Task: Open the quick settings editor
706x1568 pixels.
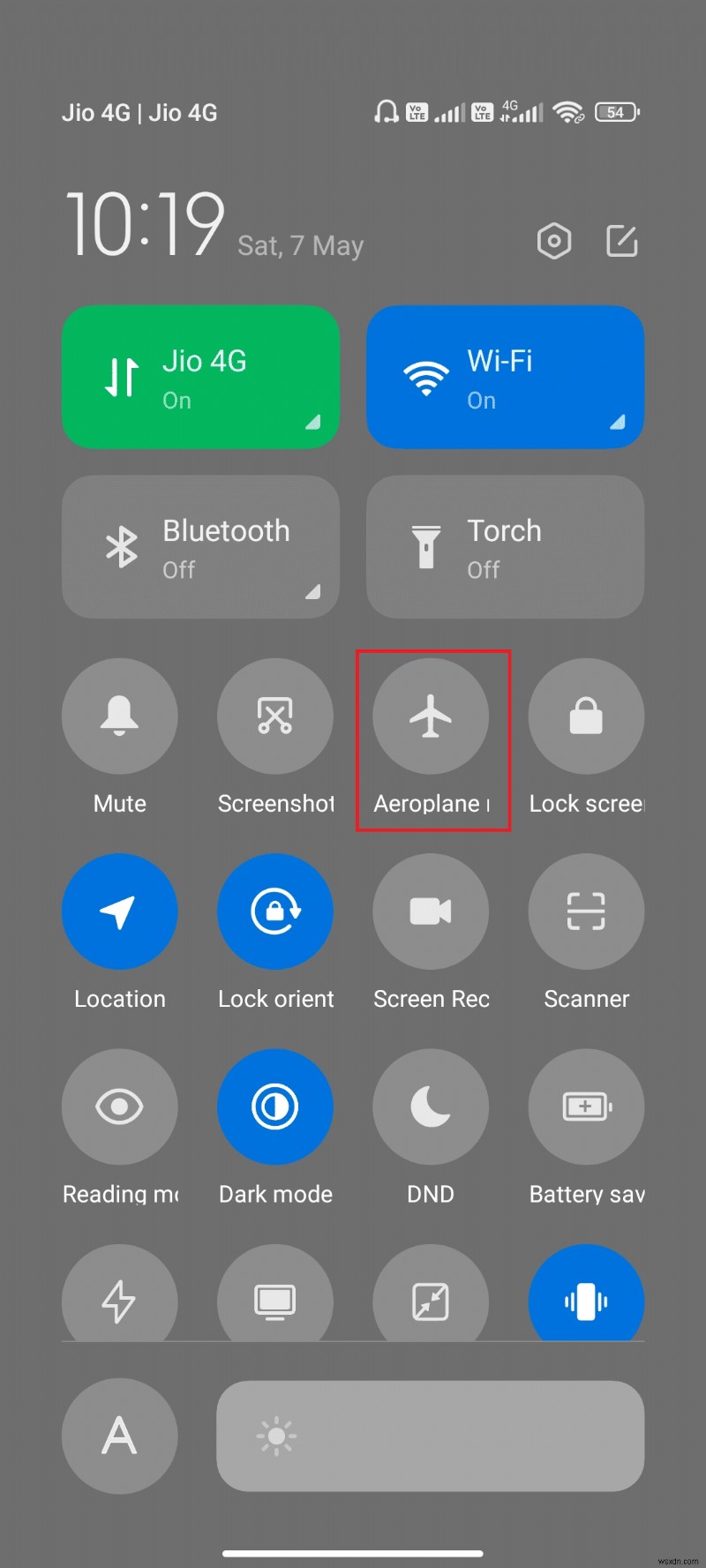Action: [621, 240]
